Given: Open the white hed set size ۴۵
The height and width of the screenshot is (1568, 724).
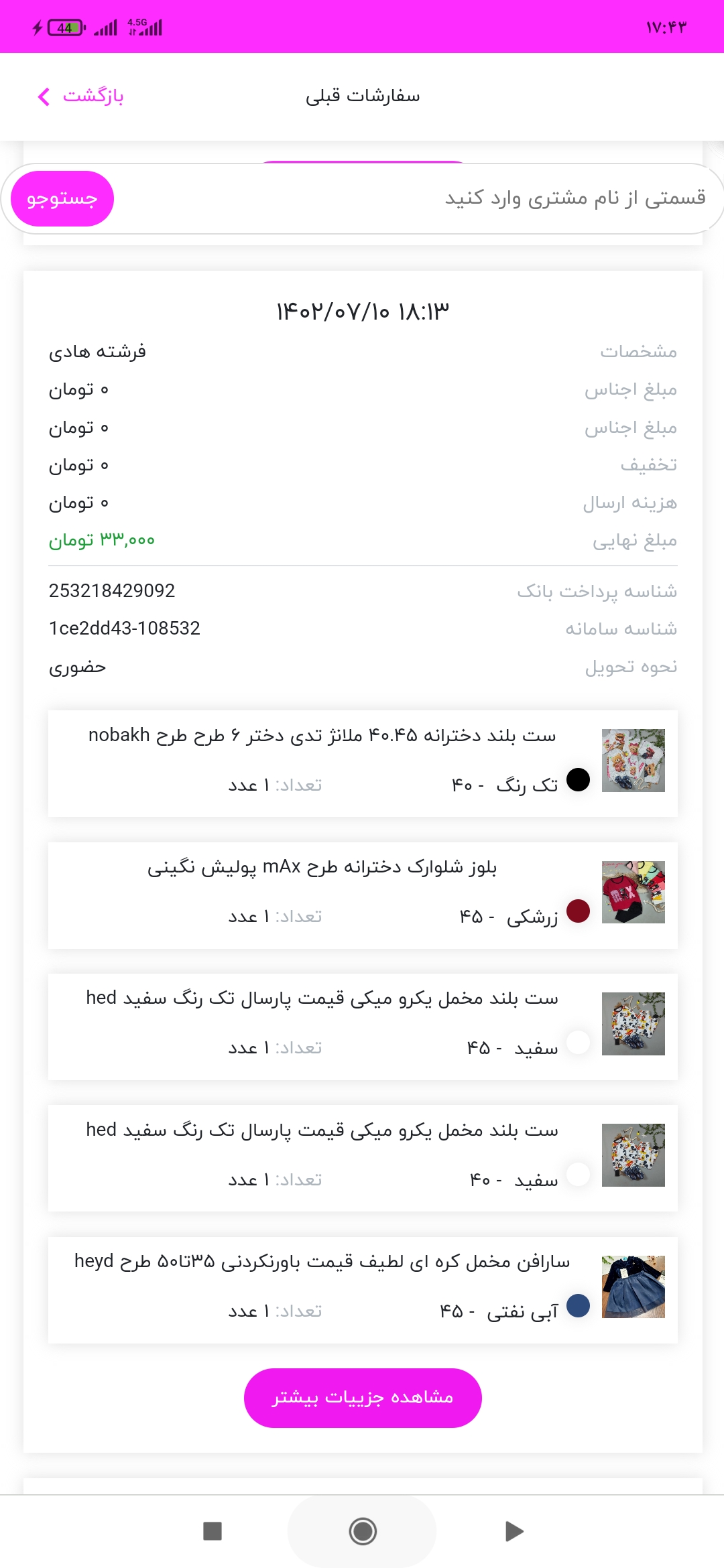Looking at the screenshot, I should click(363, 1027).
